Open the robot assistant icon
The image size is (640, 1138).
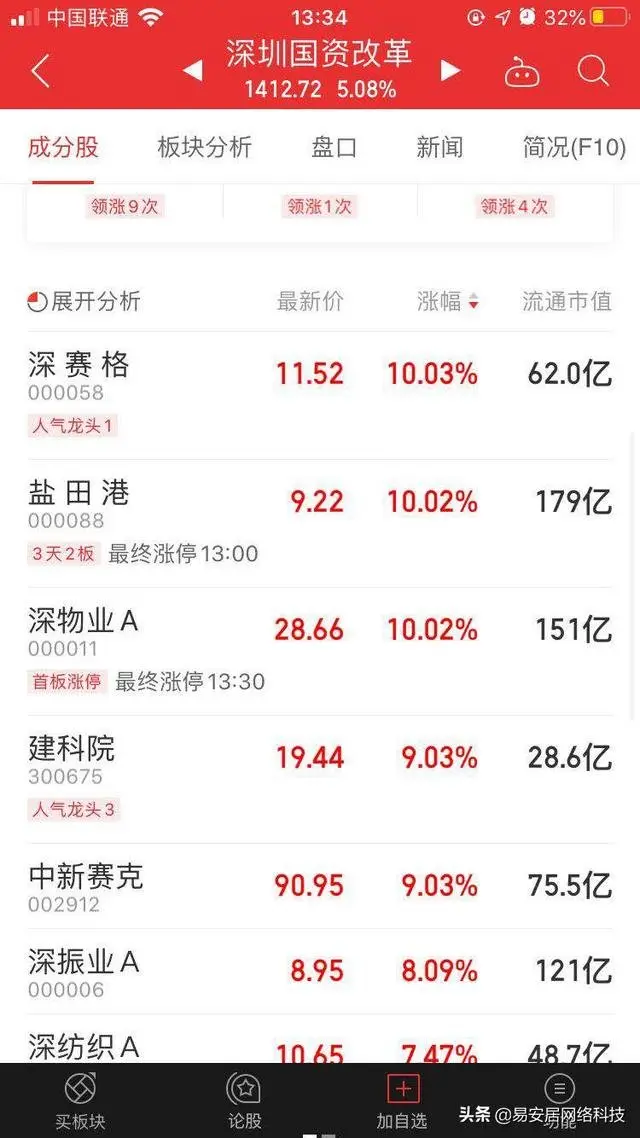pos(522,71)
